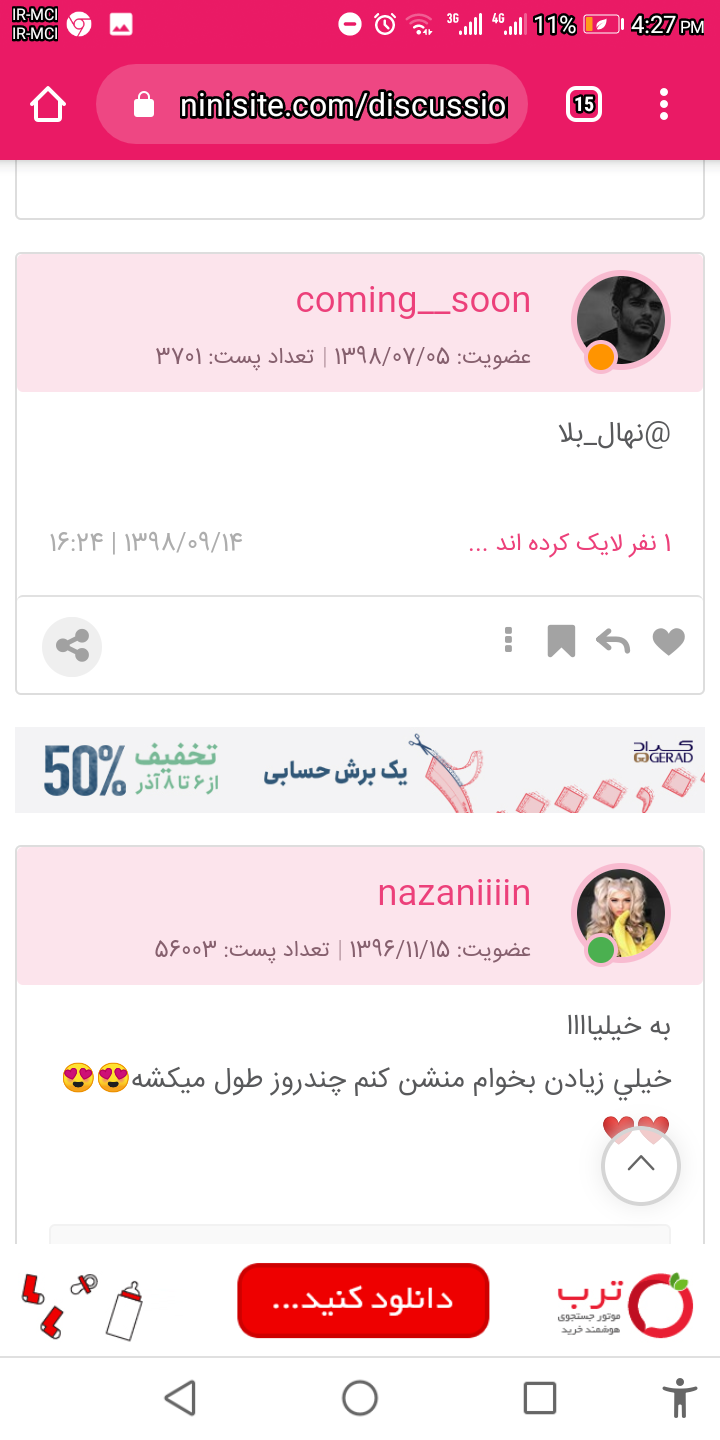This screenshot has width=720, height=1440.
Task: Open the tab switcher showing 15 tabs
Action: coord(584,104)
